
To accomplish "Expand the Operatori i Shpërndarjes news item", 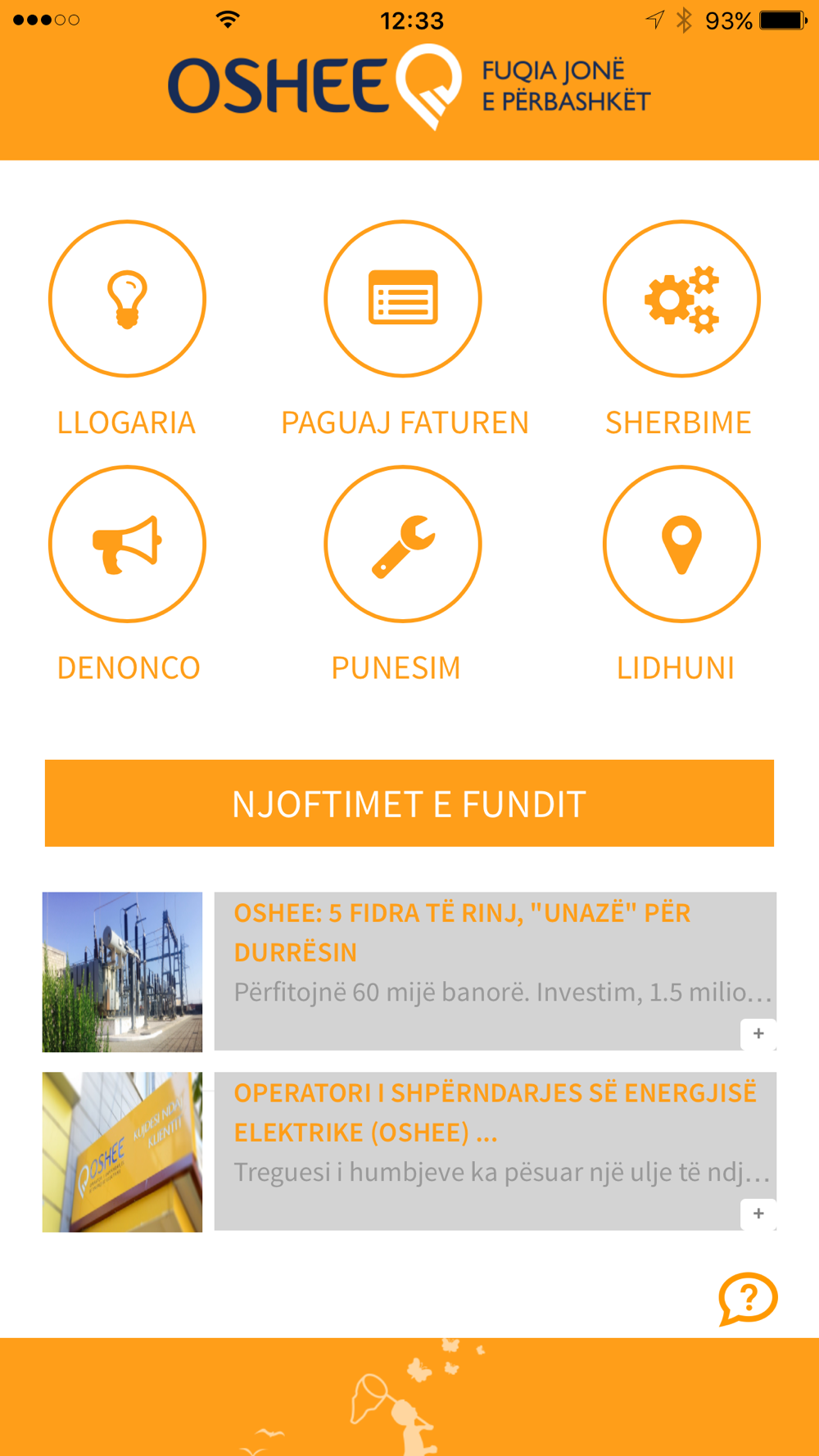I will click(x=758, y=1214).
